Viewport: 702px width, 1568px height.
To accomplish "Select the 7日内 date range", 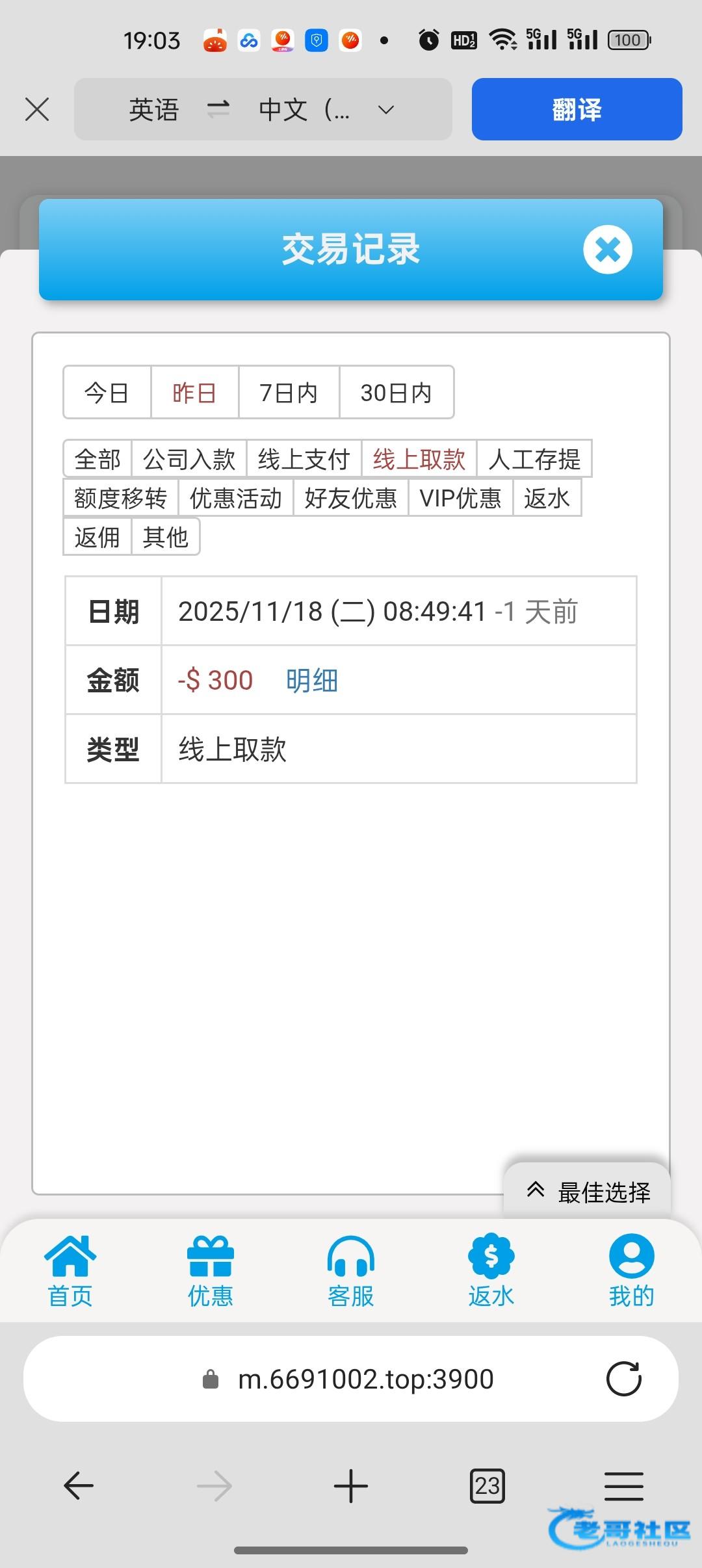I will 289,393.
